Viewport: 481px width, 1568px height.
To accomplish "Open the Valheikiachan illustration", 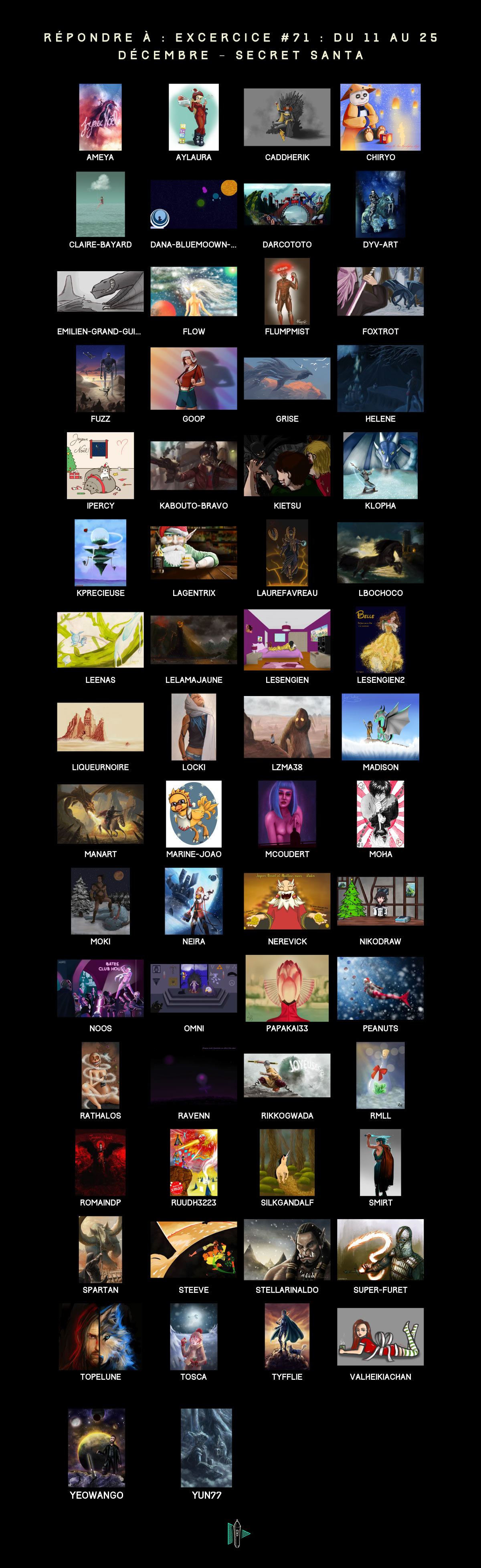I will click(380, 1337).
